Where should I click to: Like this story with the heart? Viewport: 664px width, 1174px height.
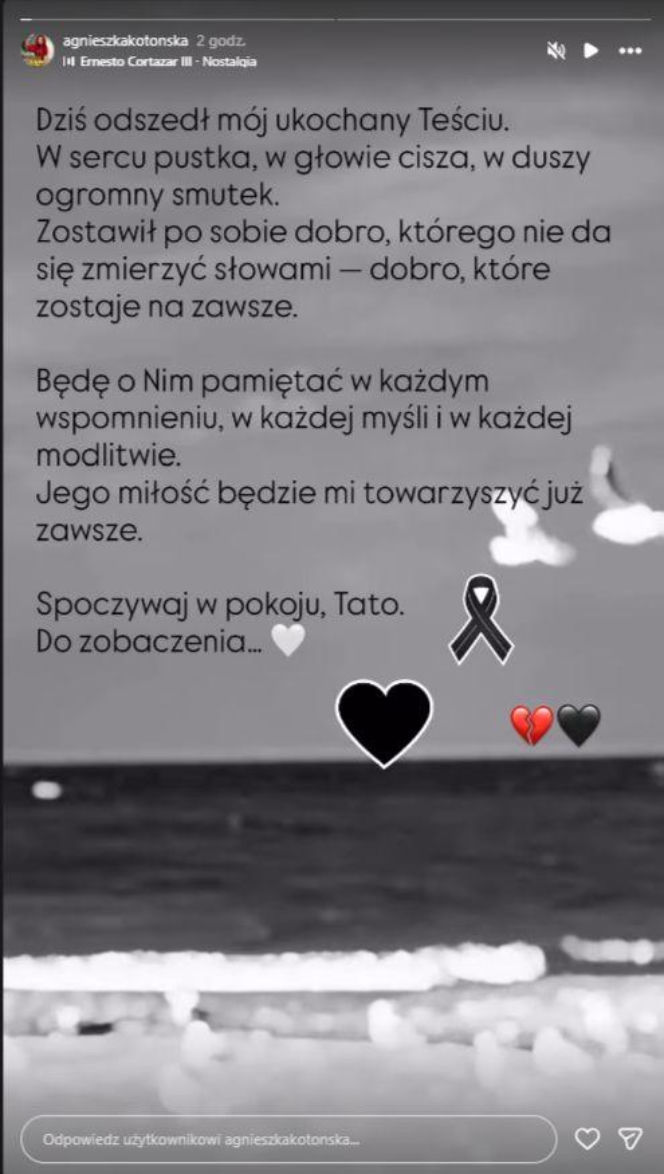(588, 1139)
